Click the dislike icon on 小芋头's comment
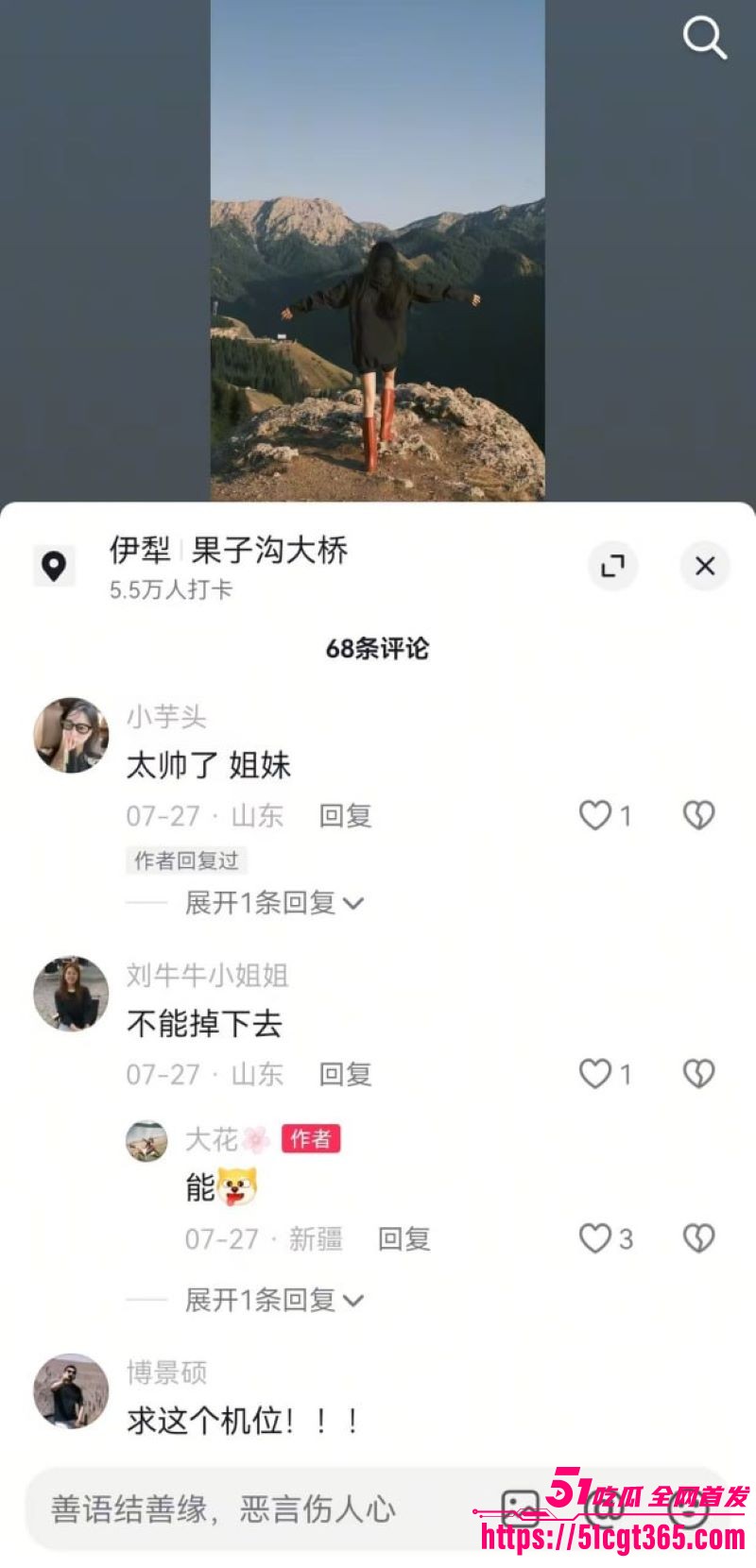The width and height of the screenshot is (756, 1568). (x=700, y=816)
